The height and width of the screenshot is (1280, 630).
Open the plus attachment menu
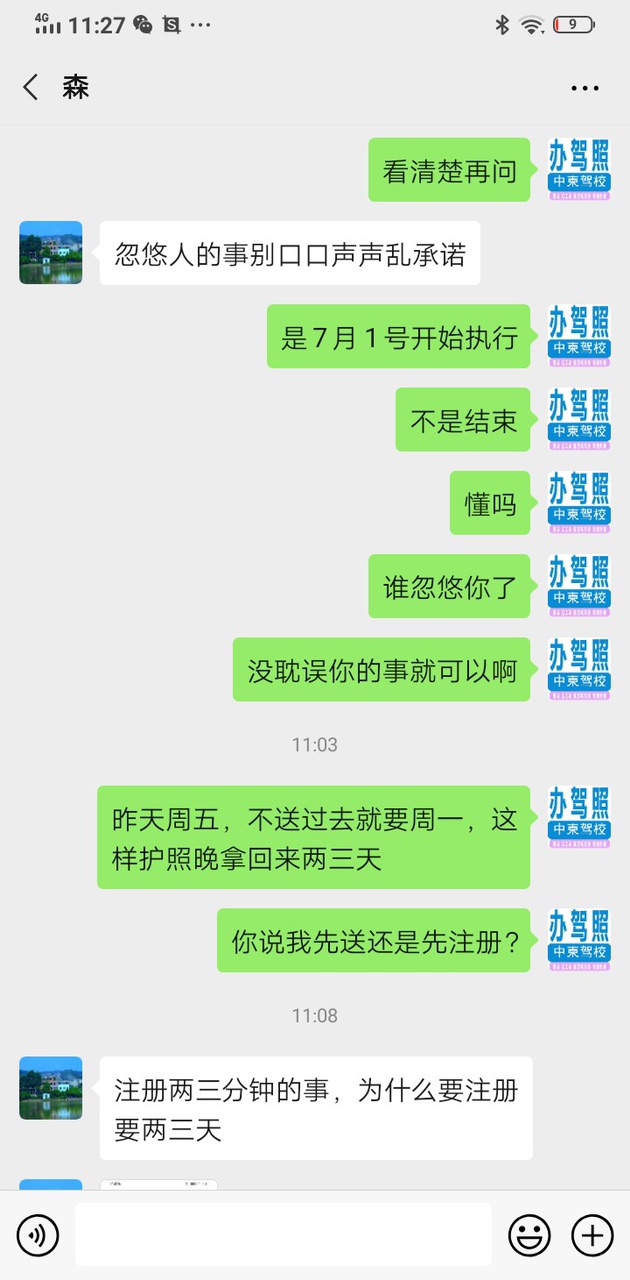pos(592,1236)
